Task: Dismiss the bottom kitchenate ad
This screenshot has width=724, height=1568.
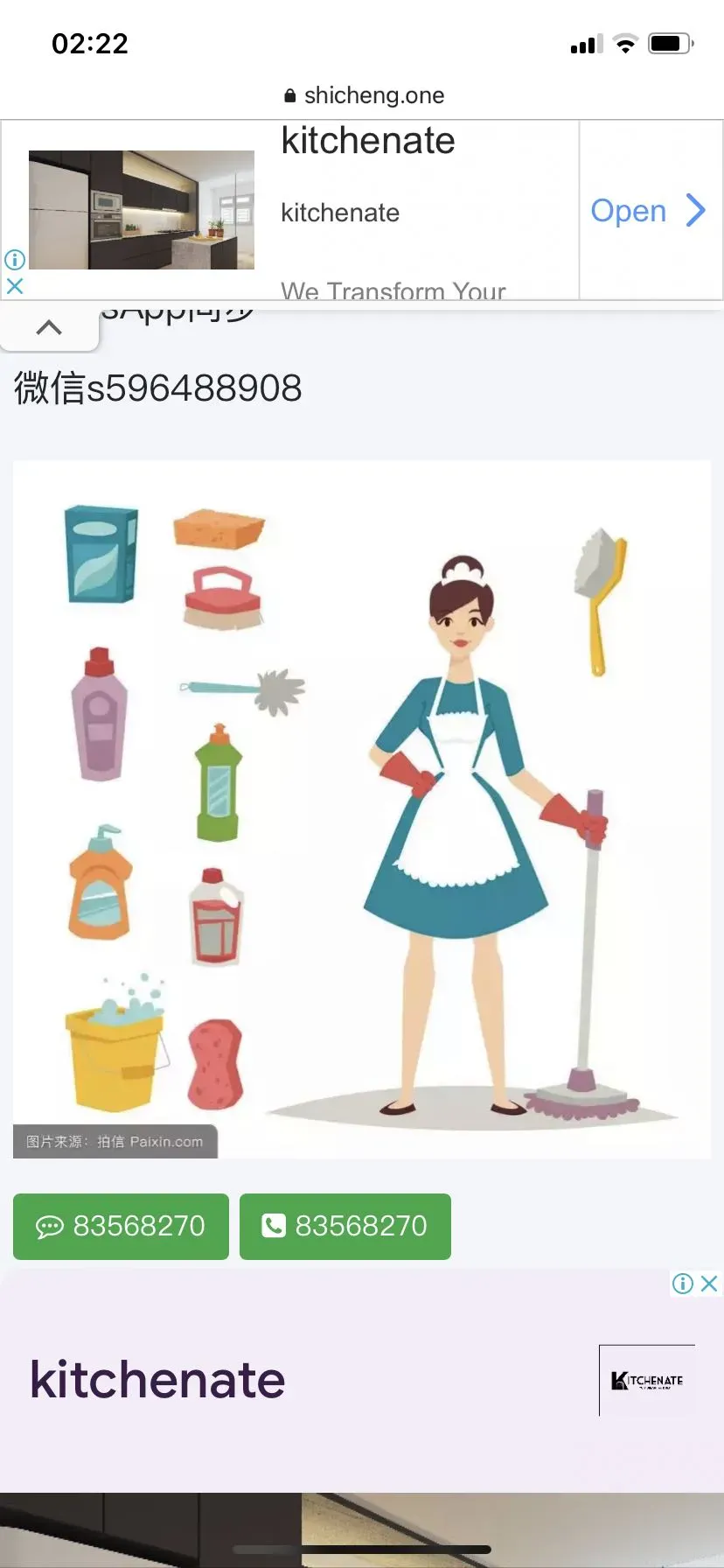Action: (709, 1284)
